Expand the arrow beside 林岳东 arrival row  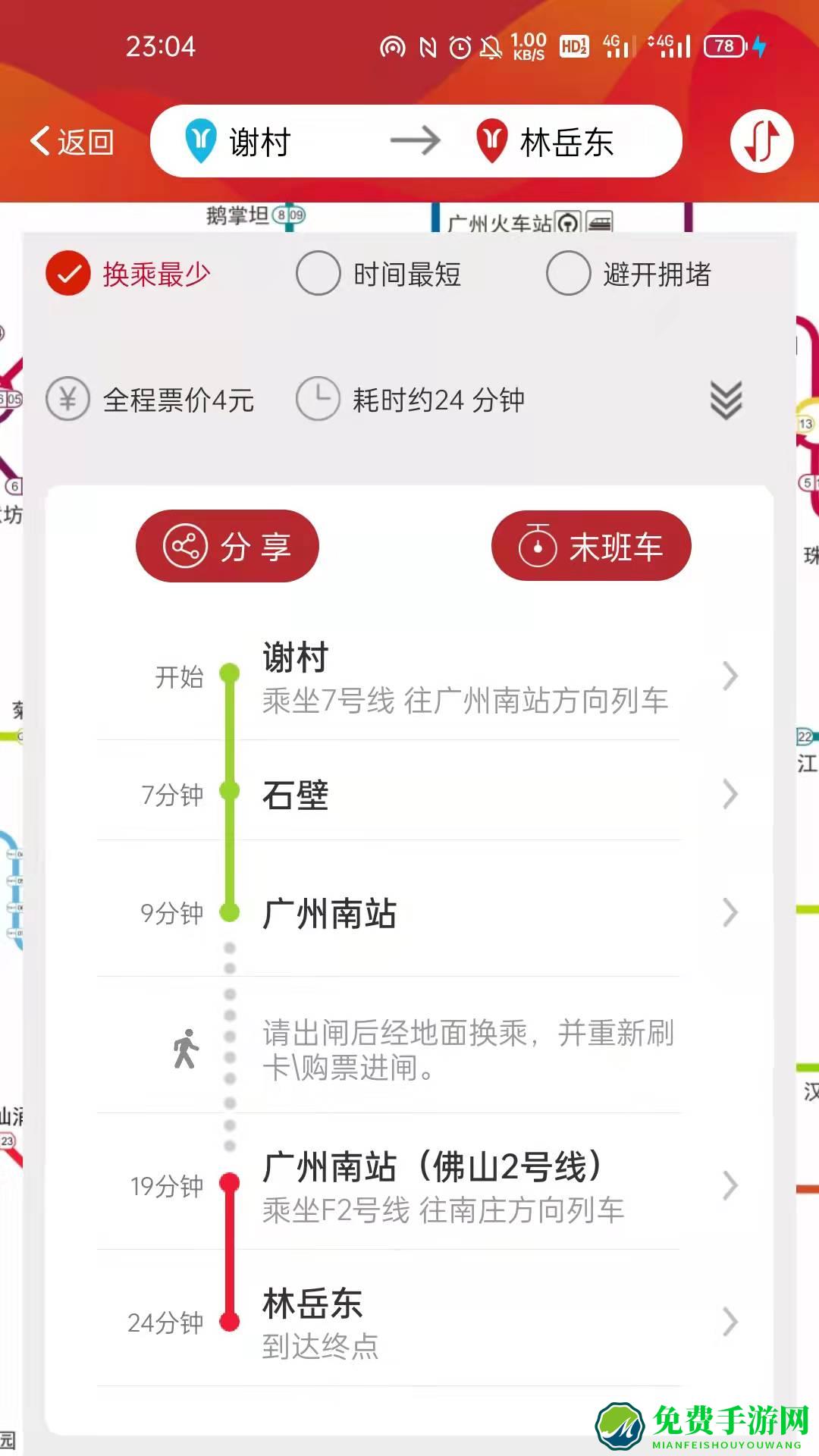click(x=730, y=1319)
